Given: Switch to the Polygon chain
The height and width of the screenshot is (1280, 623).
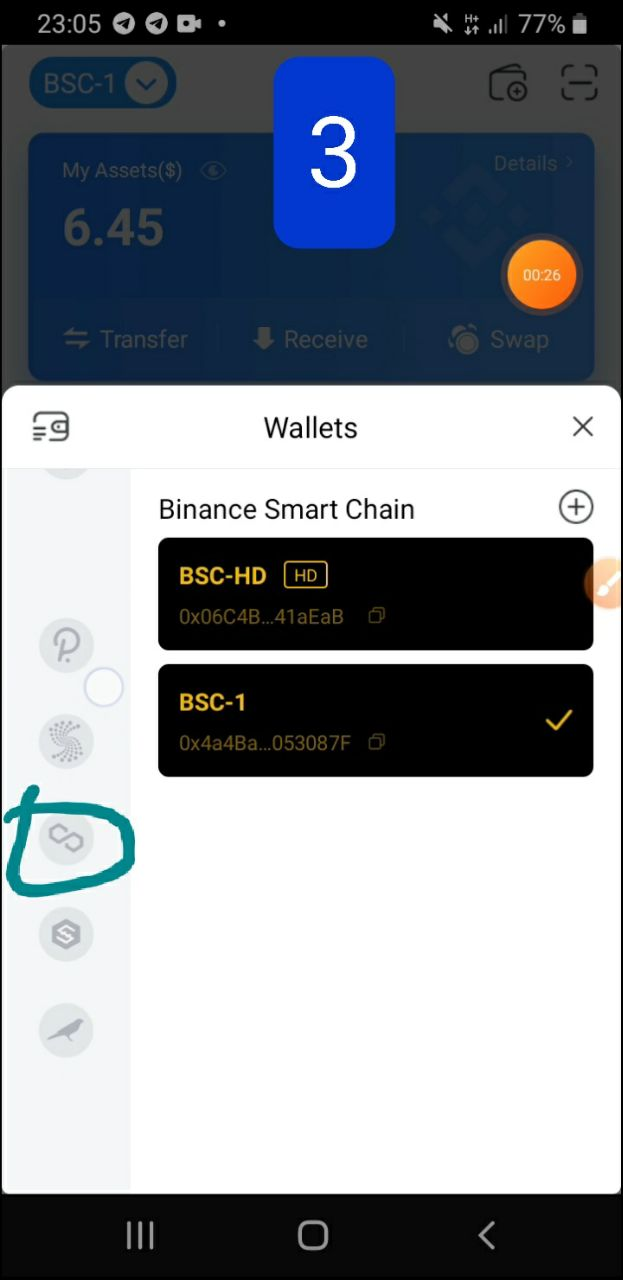Looking at the screenshot, I should pyautogui.click(x=66, y=837).
